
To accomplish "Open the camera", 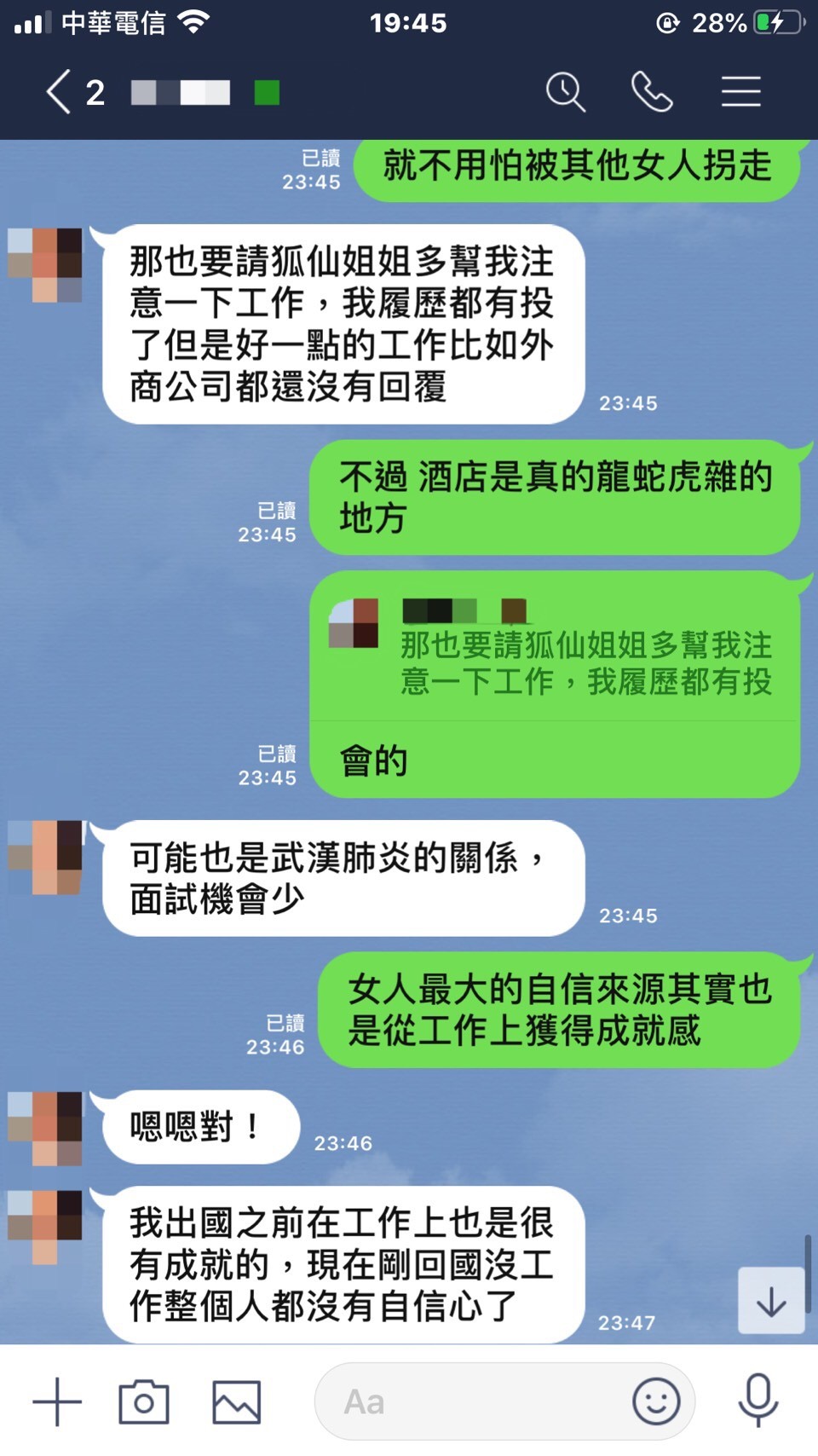I will (144, 1401).
